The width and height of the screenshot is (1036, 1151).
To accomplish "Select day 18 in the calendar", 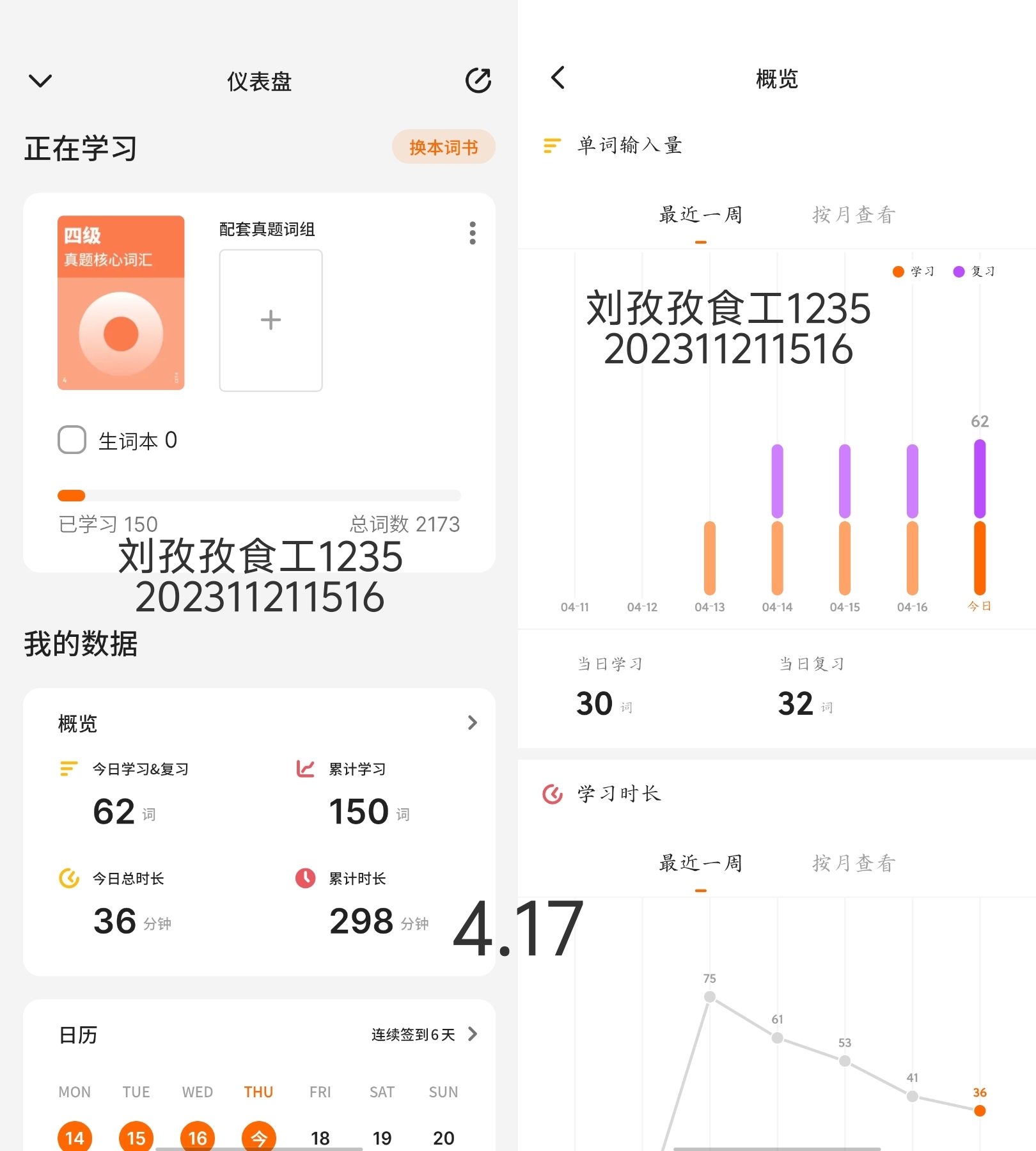I will [320, 1138].
